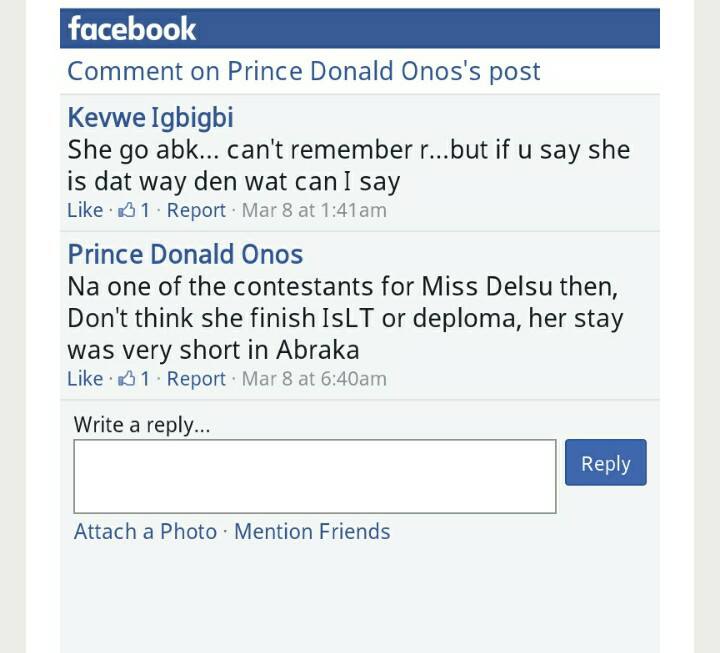This screenshot has height=653, width=720.
Task: Submit with the Reply button
Action: 605,463
